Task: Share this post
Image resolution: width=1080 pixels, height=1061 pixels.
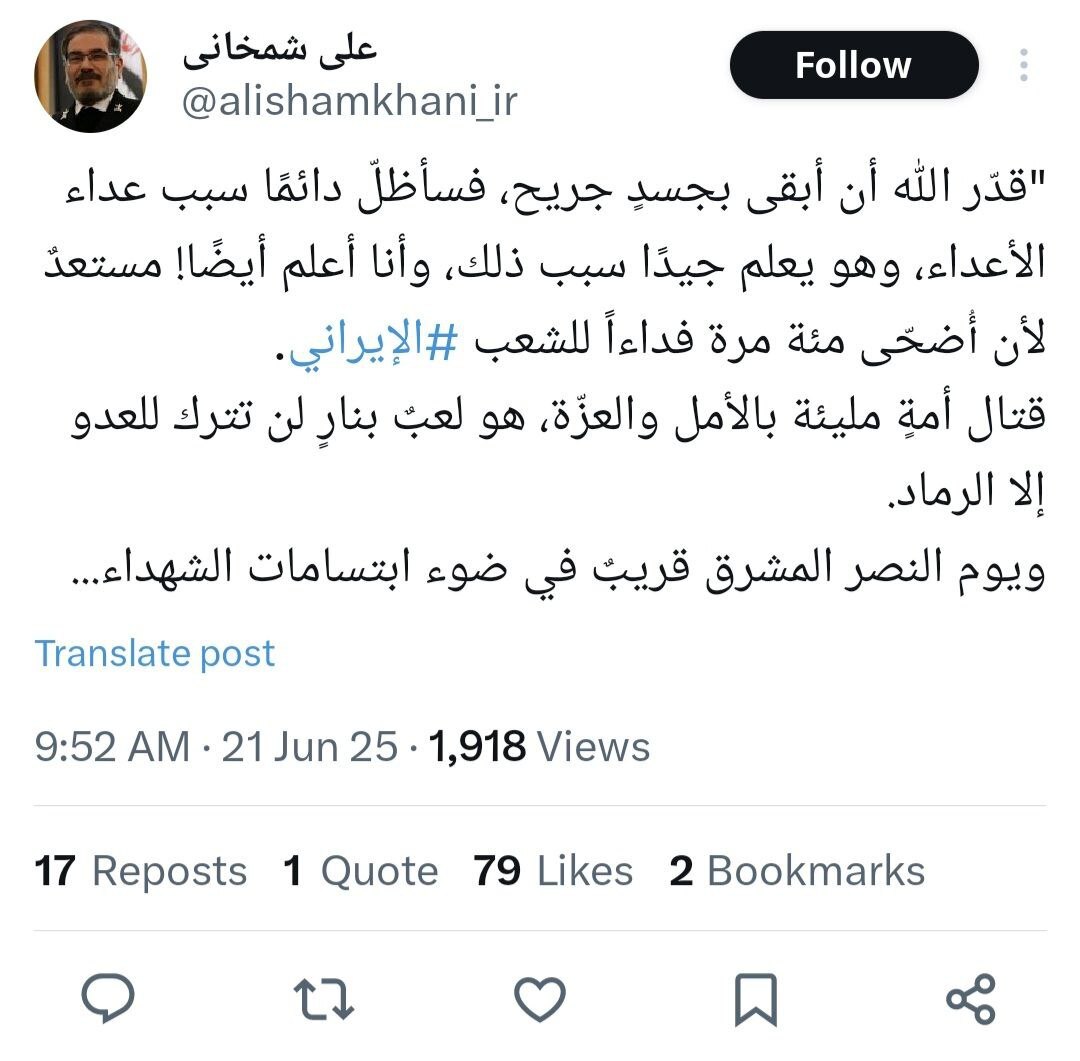Action: (x=970, y=999)
